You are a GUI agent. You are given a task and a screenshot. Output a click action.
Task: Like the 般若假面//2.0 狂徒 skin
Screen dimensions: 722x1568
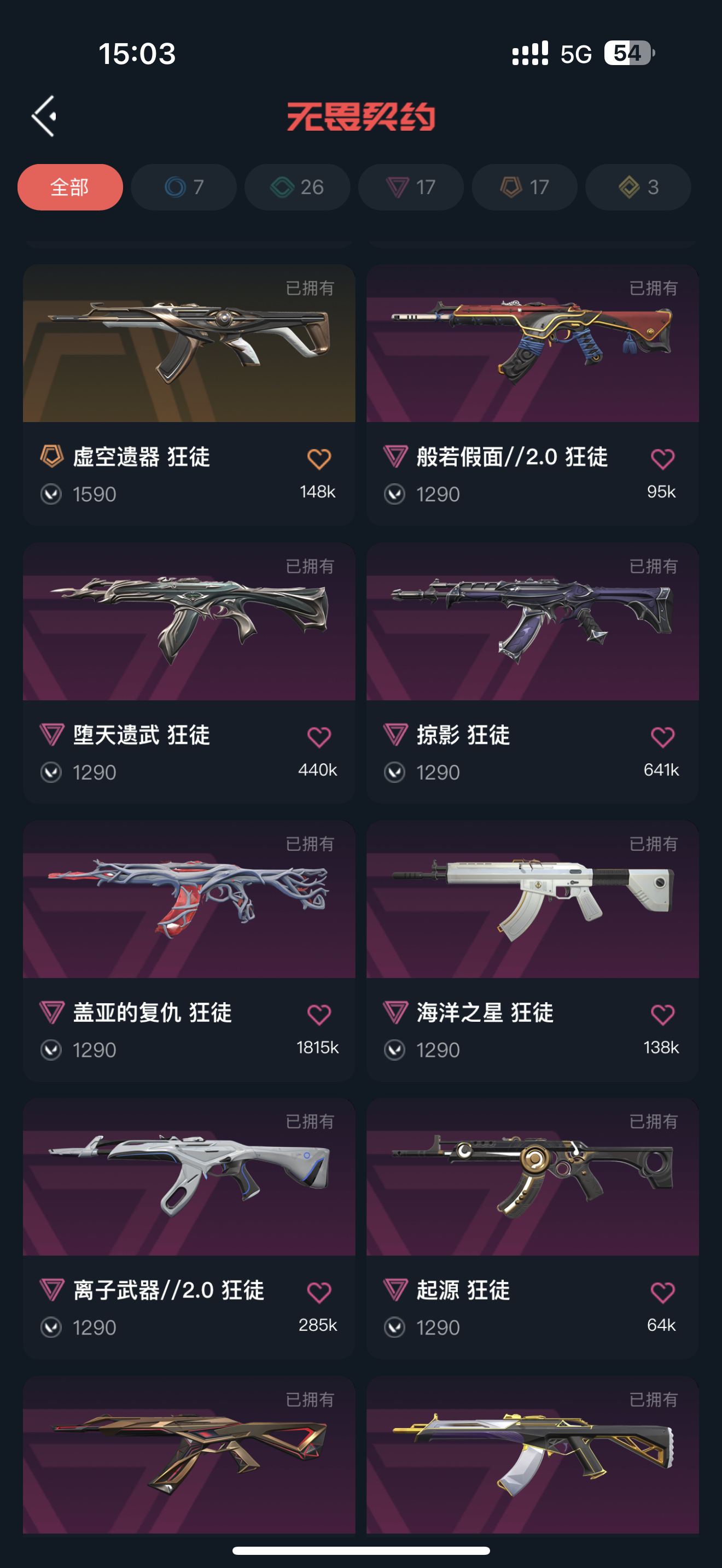pyautogui.click(x=662, y=459)
